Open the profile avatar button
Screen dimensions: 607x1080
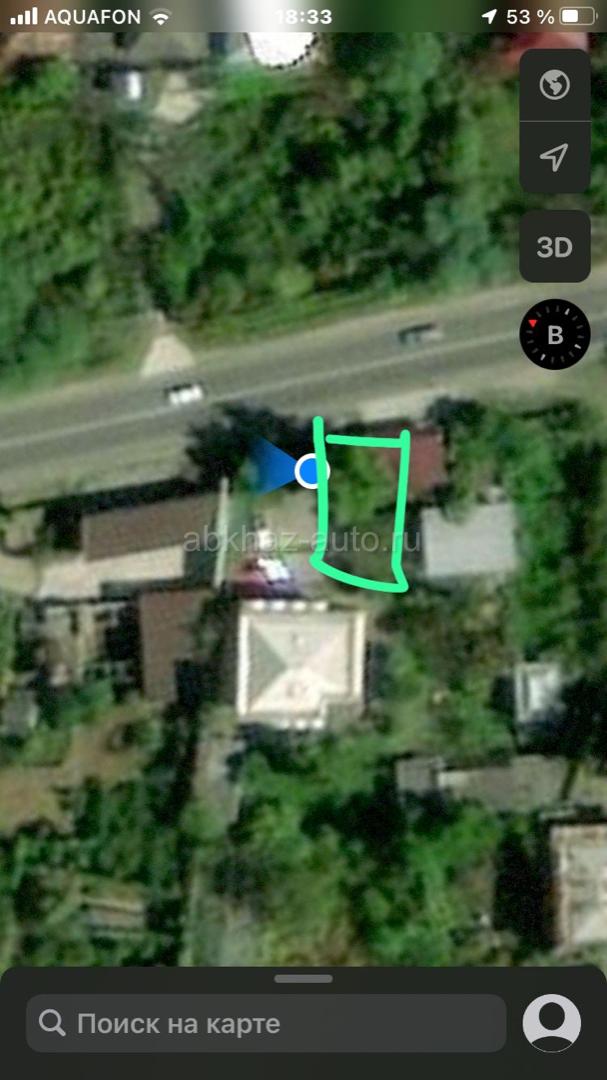(551, 1023)
